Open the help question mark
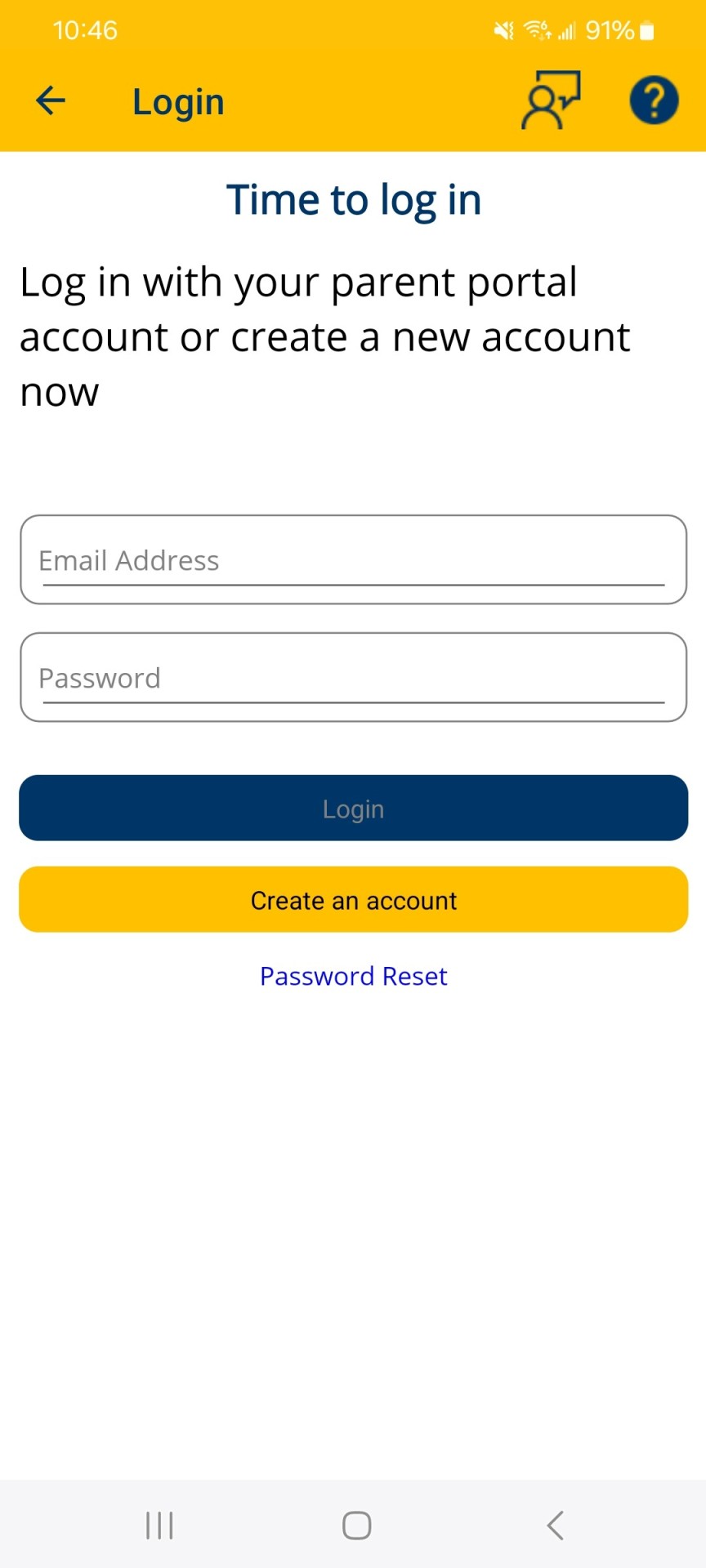Viewport: 706px width, 1568px height. pos(654,100)
